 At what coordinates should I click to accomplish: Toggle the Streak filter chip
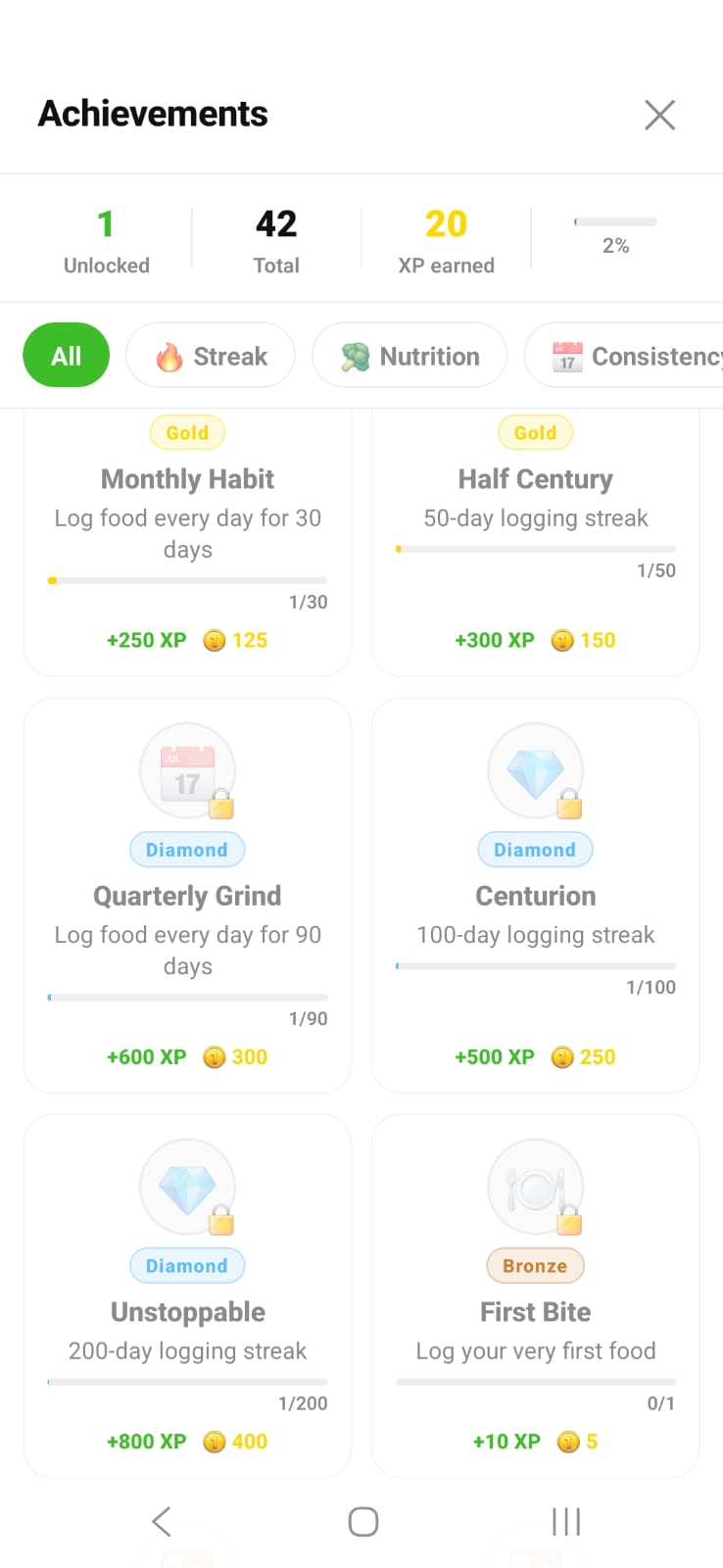pos(210,356)
